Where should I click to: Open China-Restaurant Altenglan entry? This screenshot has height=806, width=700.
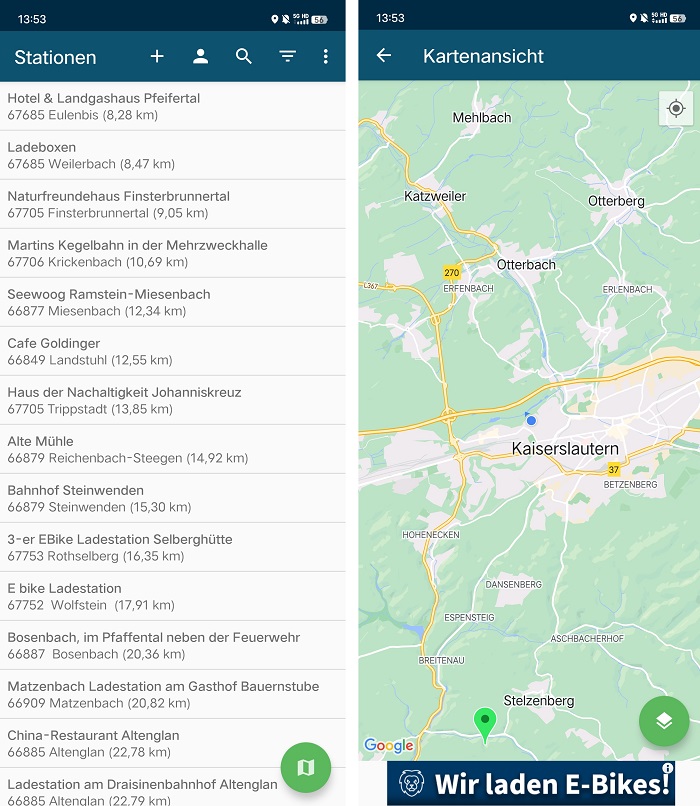[x=140, y=743]
